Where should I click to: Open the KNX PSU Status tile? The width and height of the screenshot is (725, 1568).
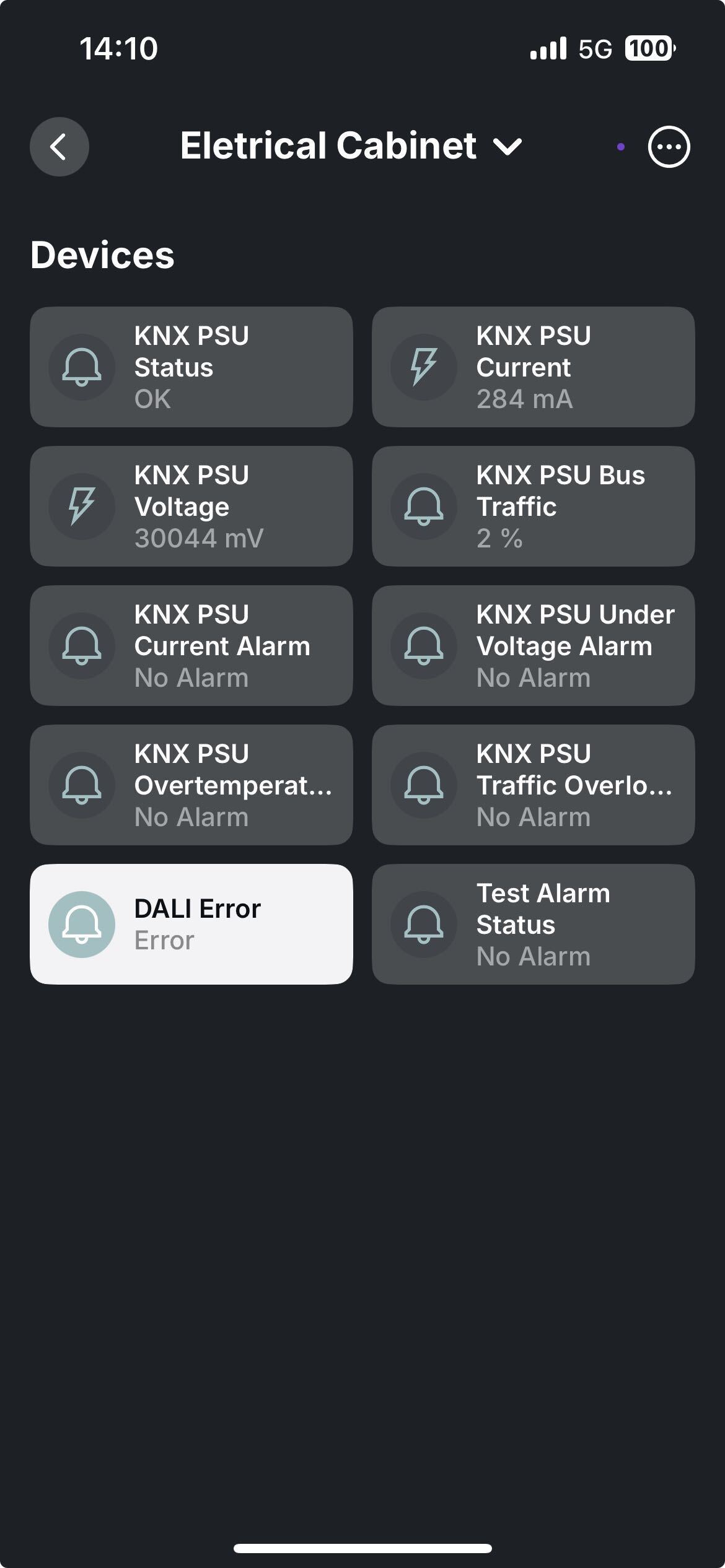(191, 367)
